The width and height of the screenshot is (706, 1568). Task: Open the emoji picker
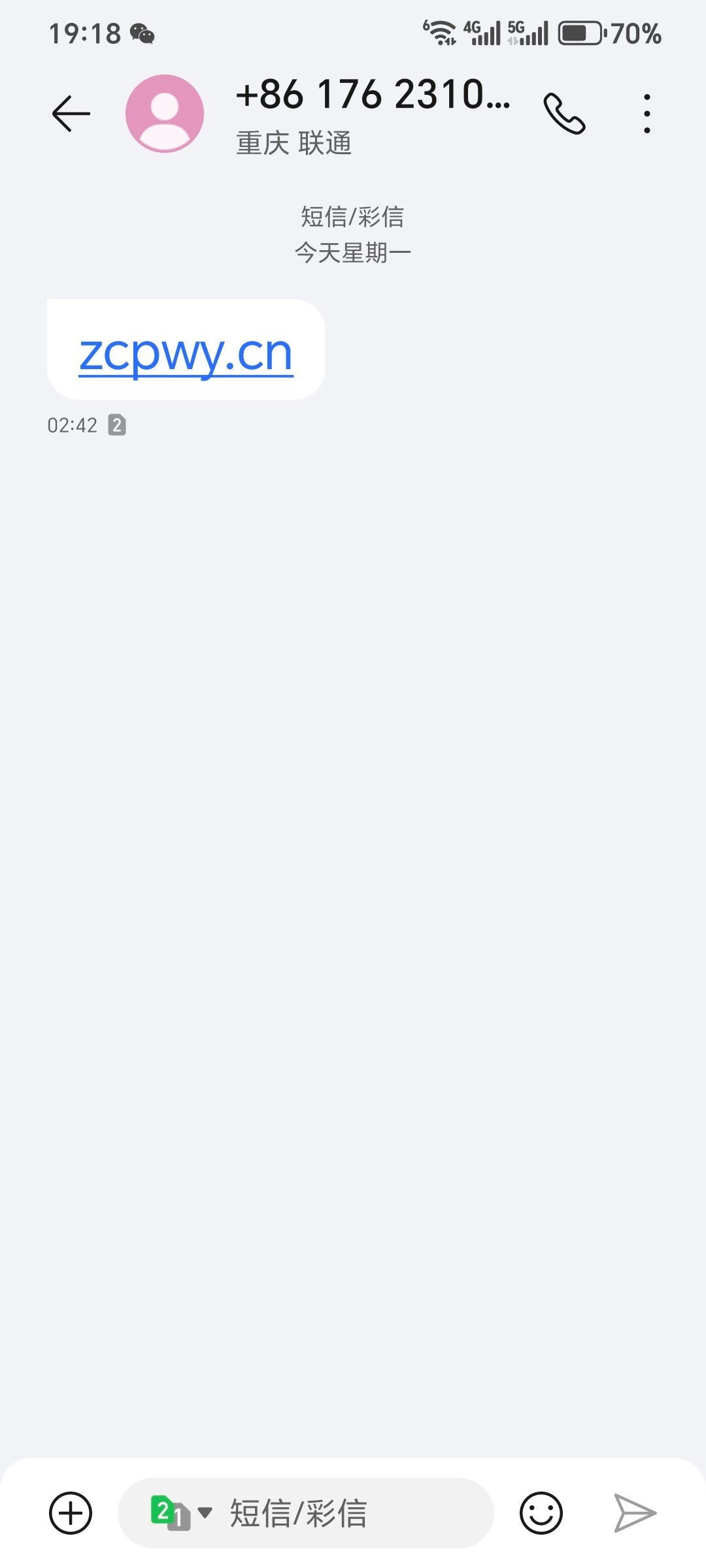(541, 1512)
